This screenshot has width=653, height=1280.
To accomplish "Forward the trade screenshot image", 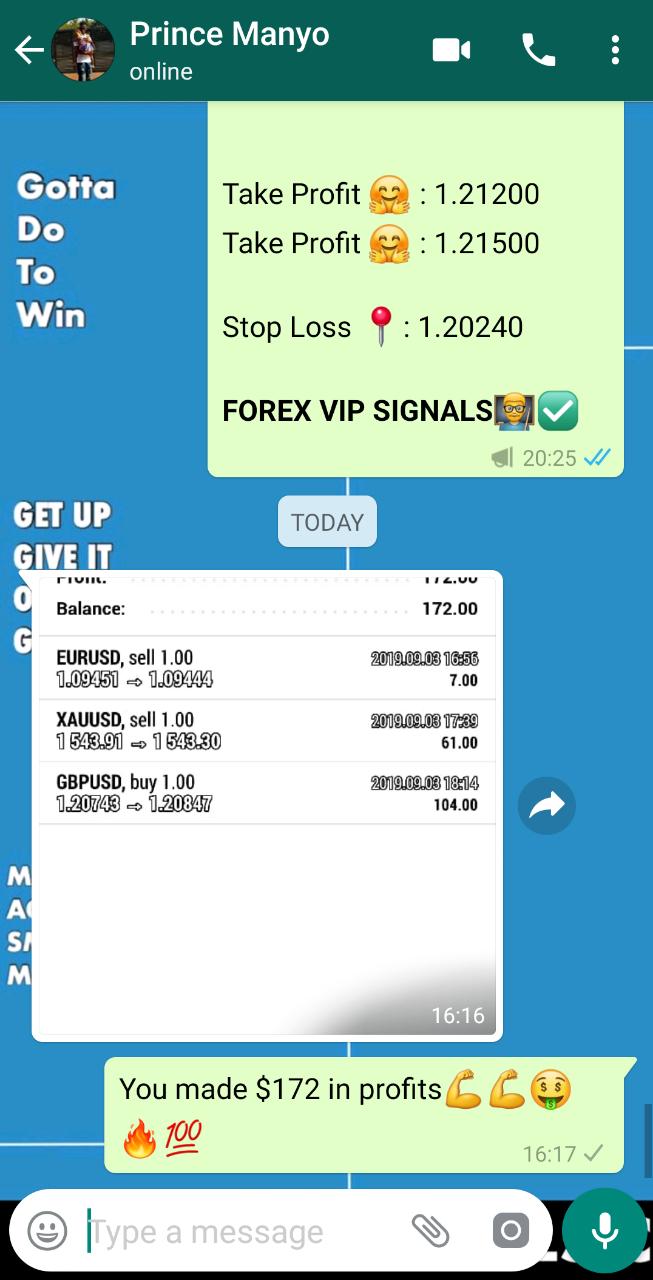I will [x=547, y=806].
